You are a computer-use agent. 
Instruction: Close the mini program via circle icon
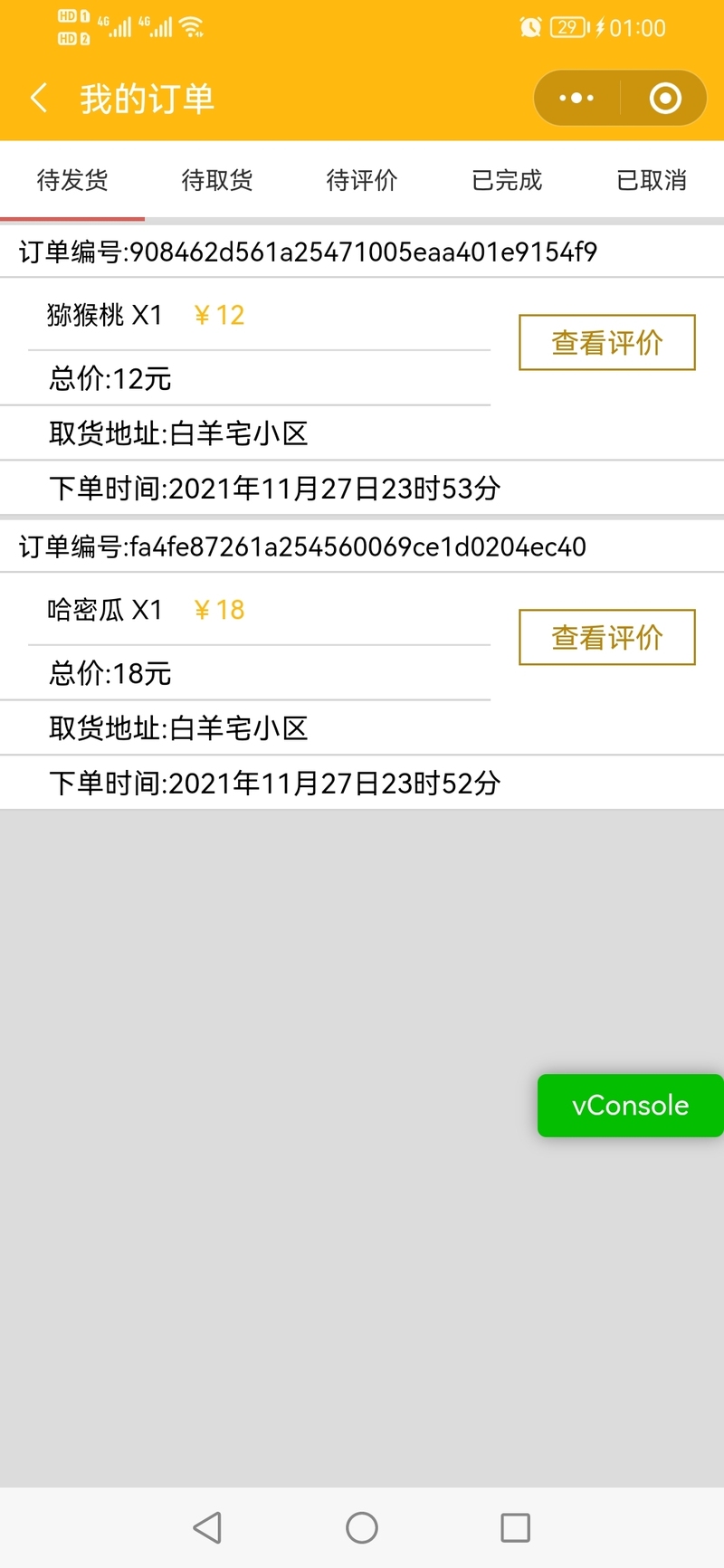pyautogui.click(x=665, y=98)
